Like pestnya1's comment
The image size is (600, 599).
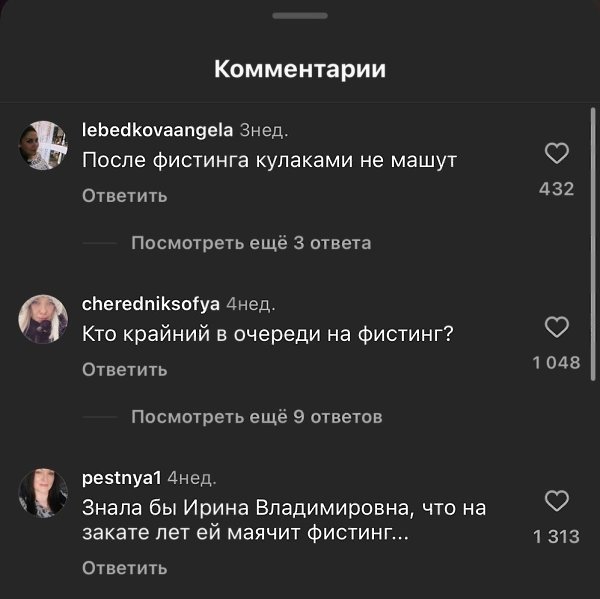556,501
